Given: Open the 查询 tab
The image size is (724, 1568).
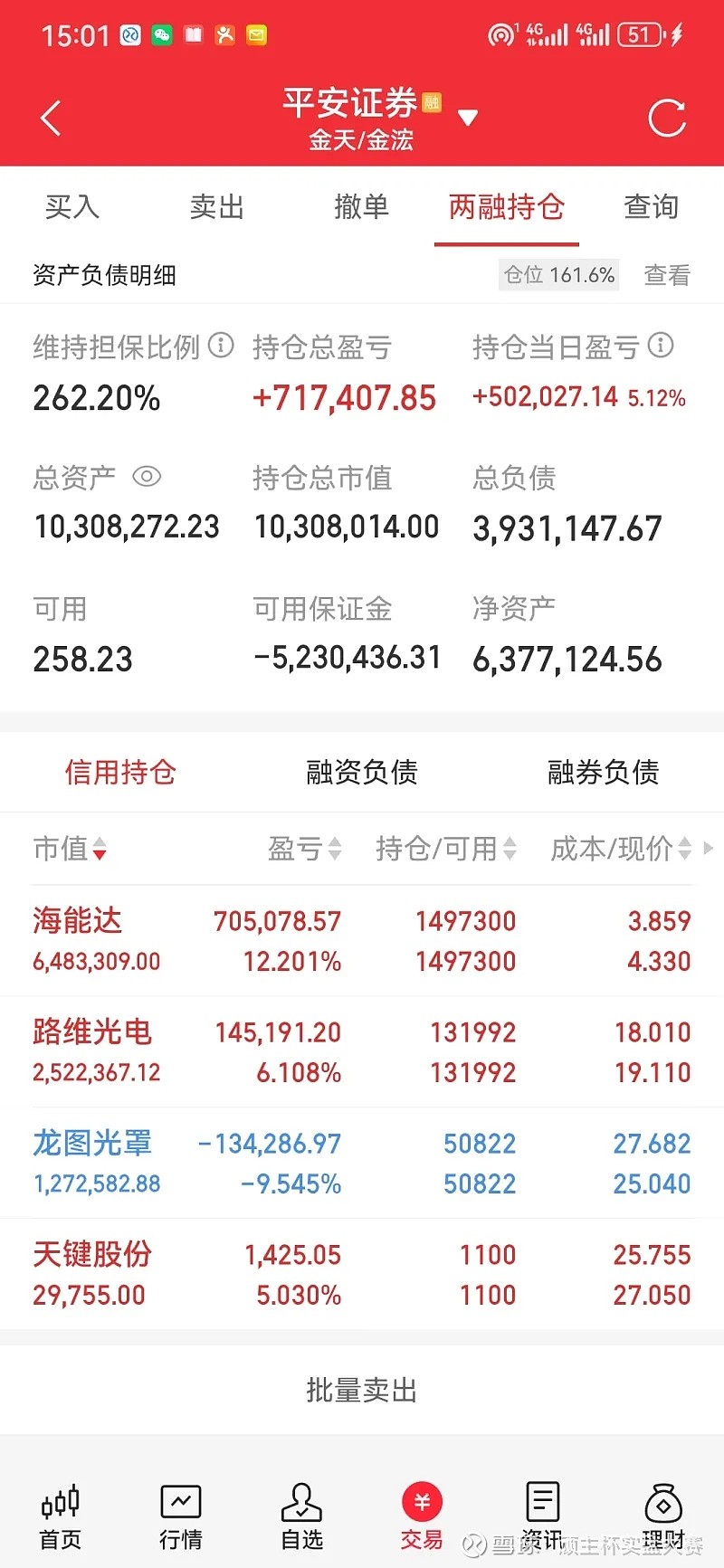Looking at the screenshot, I should pyautogui.click(x=652, y=207).
